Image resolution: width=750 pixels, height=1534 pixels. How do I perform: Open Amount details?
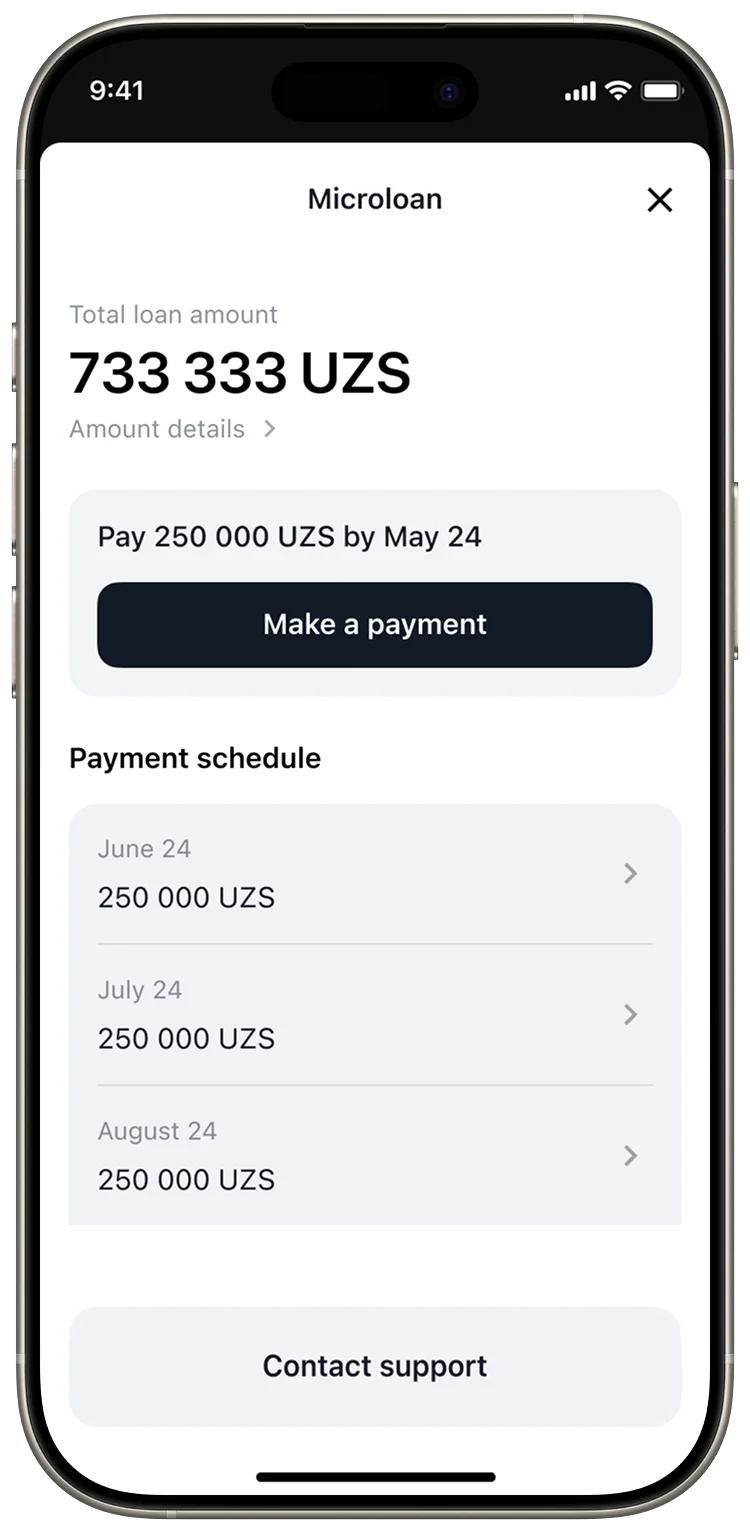(172, 429)
